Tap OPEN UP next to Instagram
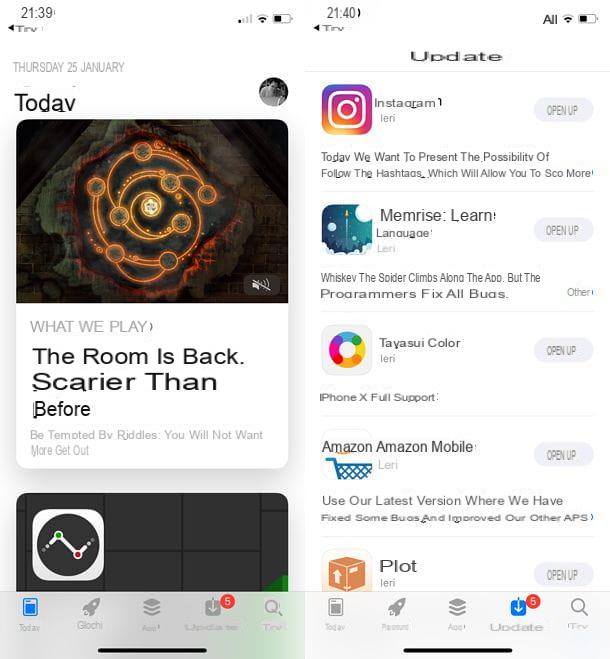The image size is (610, 659). (563, 110)
